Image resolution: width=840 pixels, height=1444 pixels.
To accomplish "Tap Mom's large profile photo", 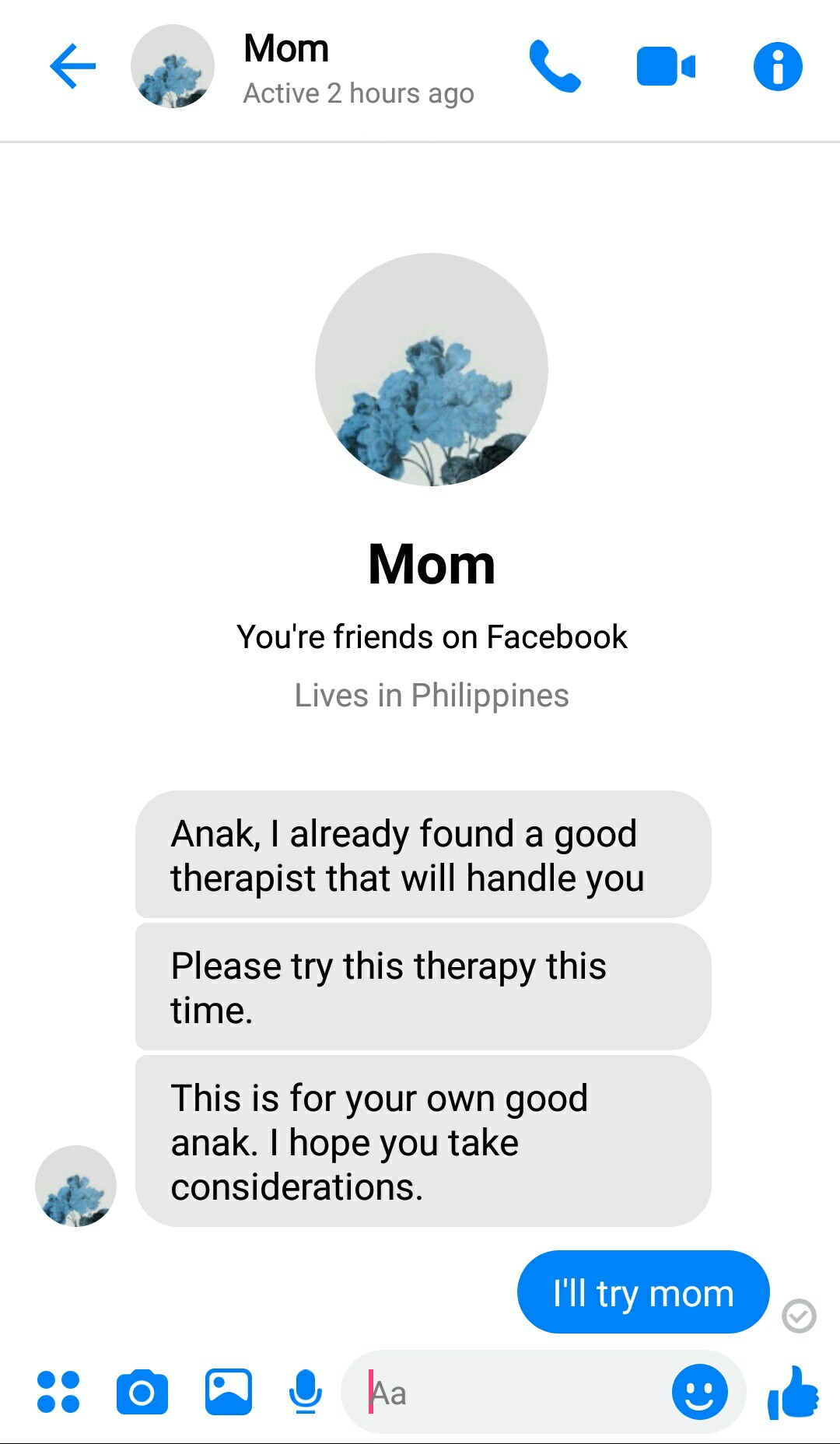I will point(431,370).
